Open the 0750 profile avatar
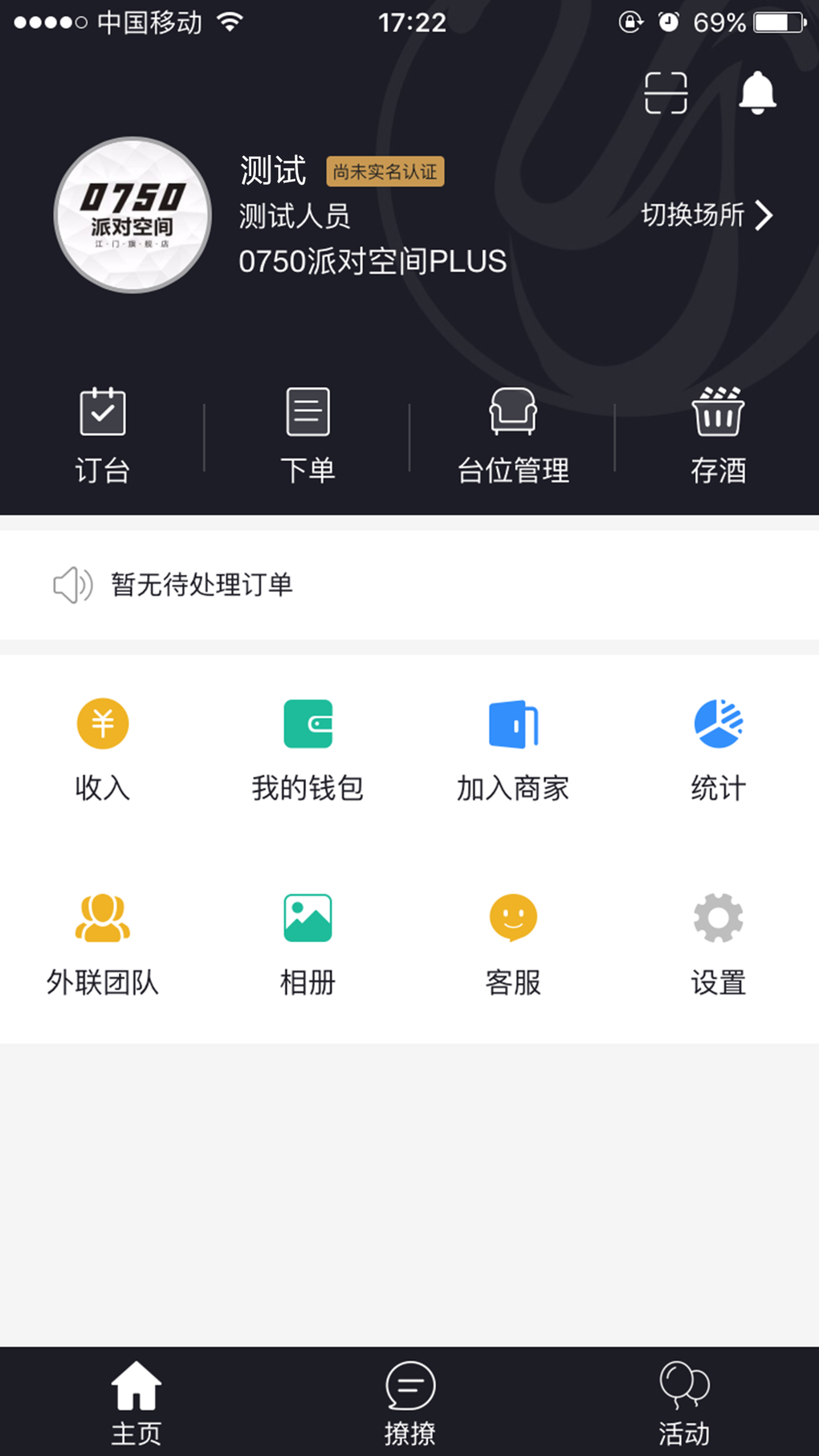The width and height of the screenshot is (819, 1456). pos(133,215)
